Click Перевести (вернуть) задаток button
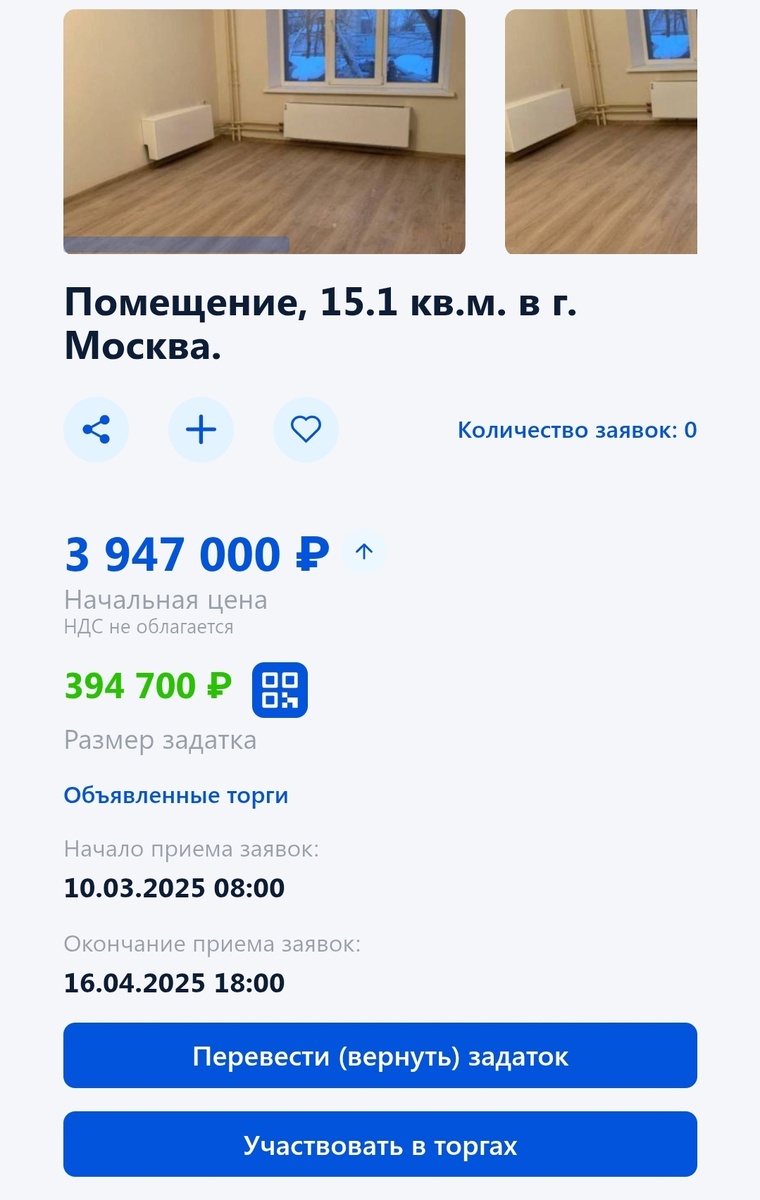Viewport: 760px width, 1200px height. (x=380, y=1055)
